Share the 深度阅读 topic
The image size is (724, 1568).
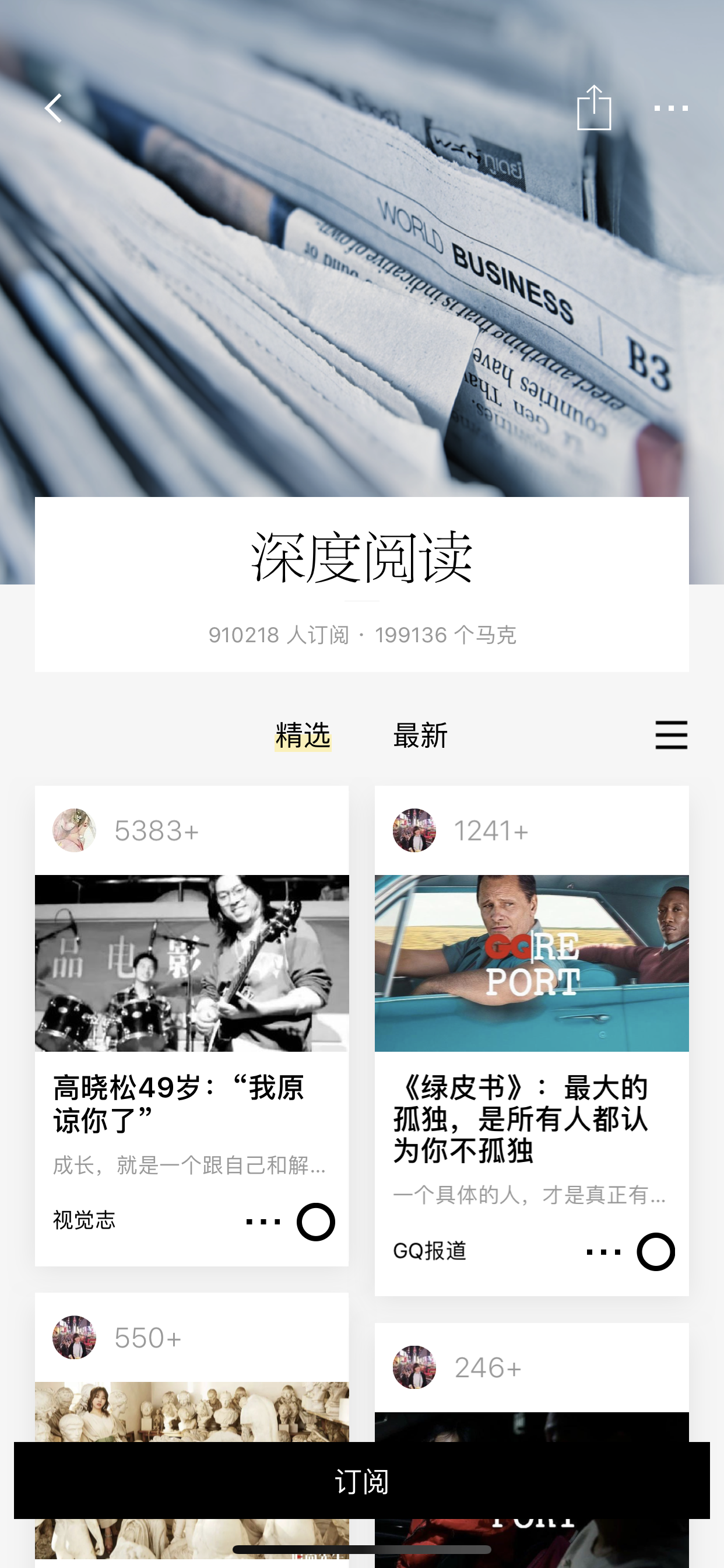[x=594, y=107]
